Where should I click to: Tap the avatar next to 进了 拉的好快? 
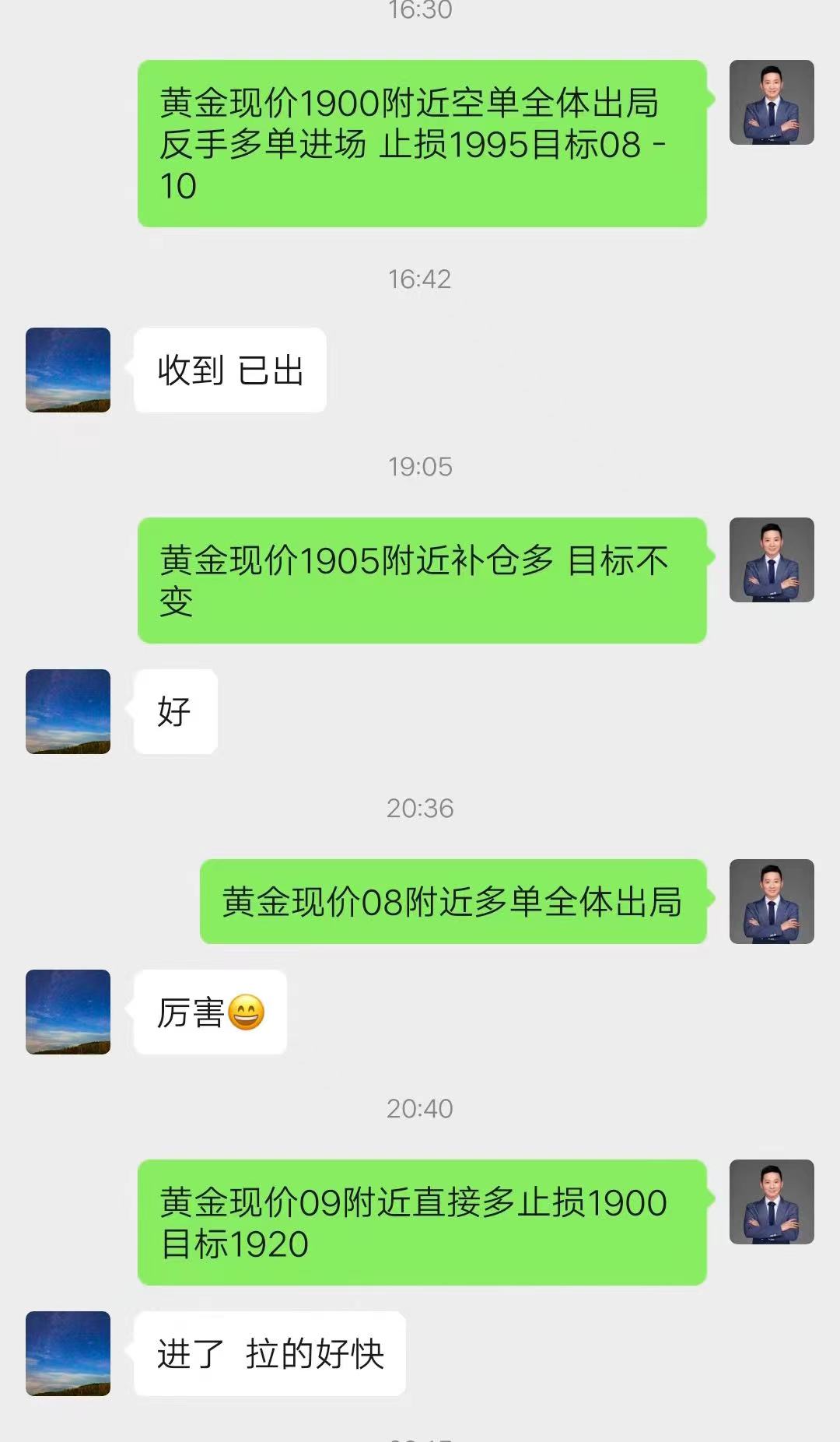click(x=68, y=1353)
